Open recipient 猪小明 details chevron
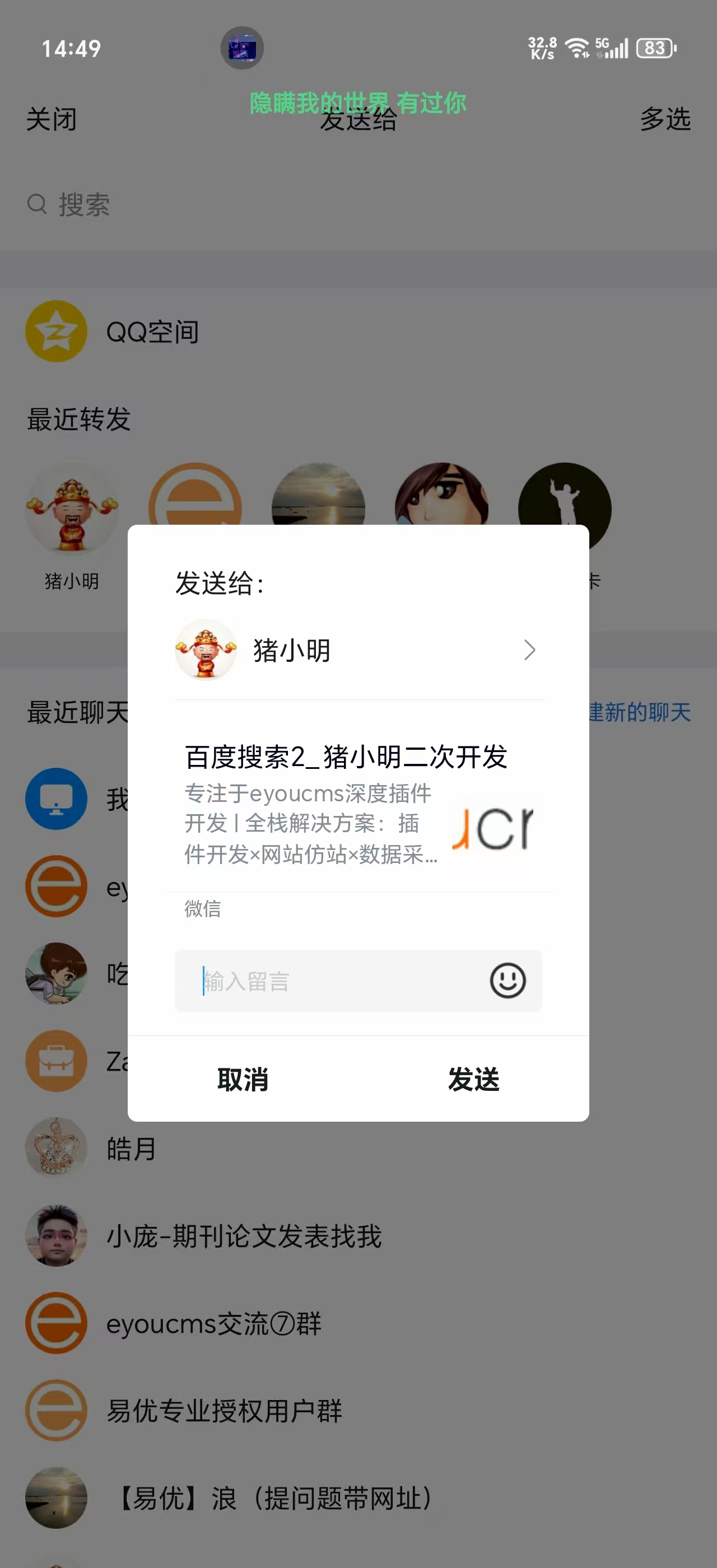The image size is (717, 1568). (x=529, y=650)
